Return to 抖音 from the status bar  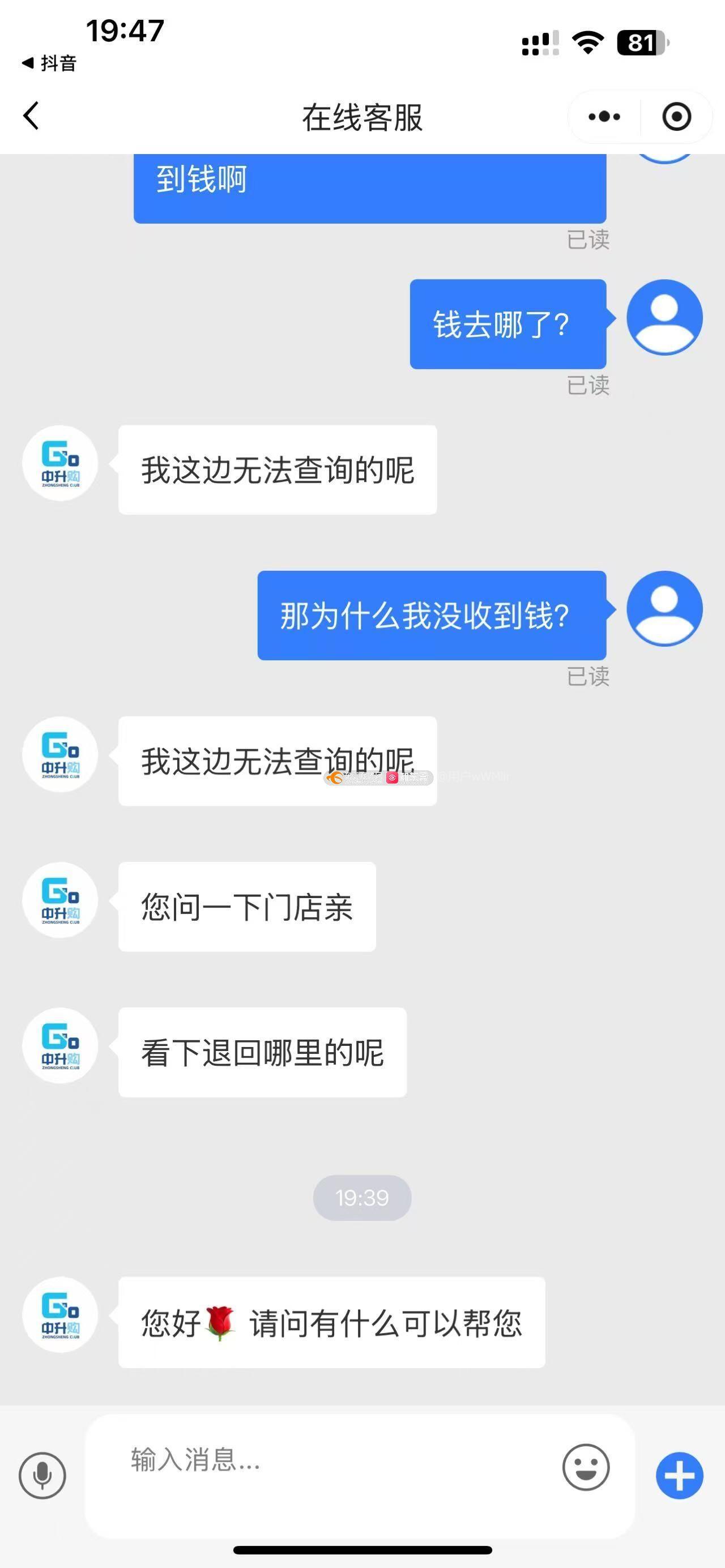coord(49,63)
